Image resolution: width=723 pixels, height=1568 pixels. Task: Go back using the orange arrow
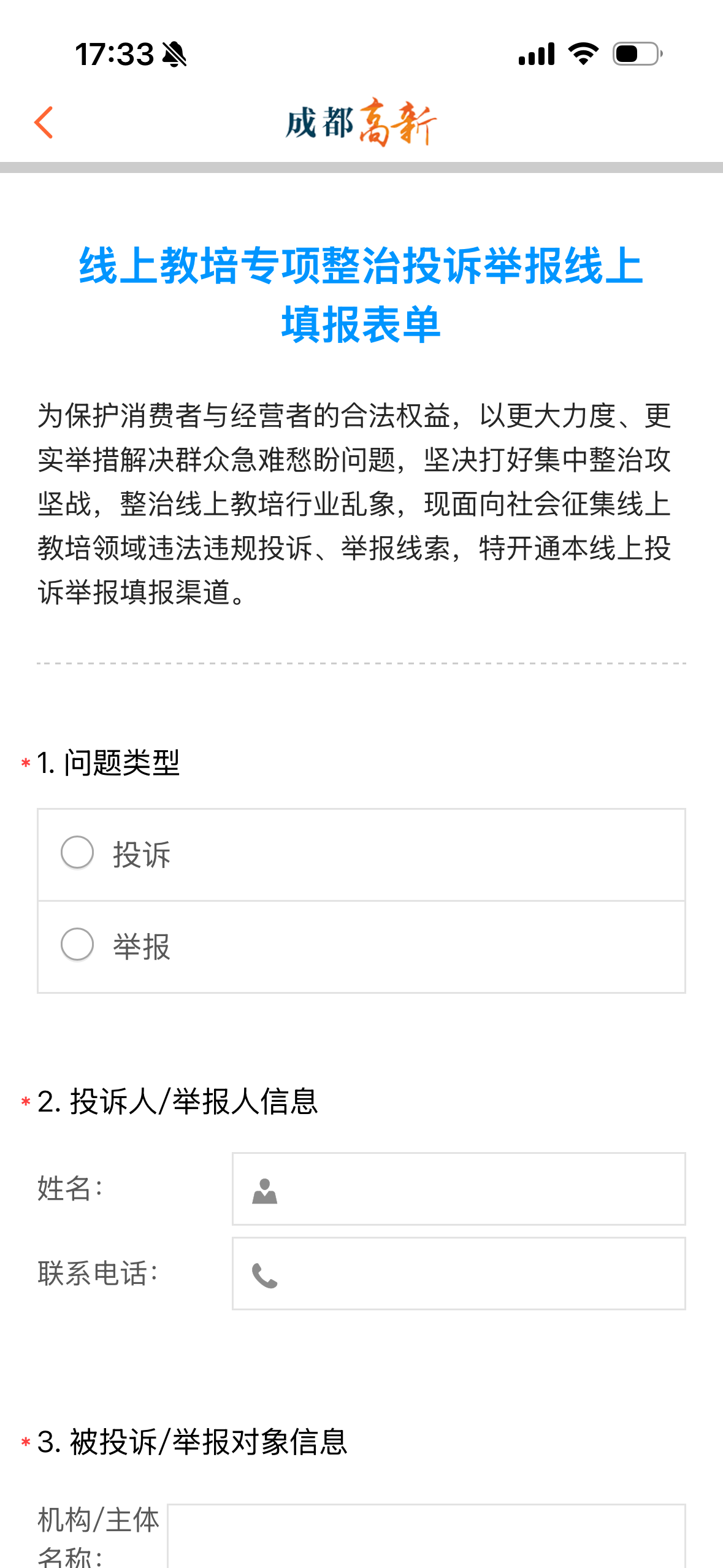[44, 123]
